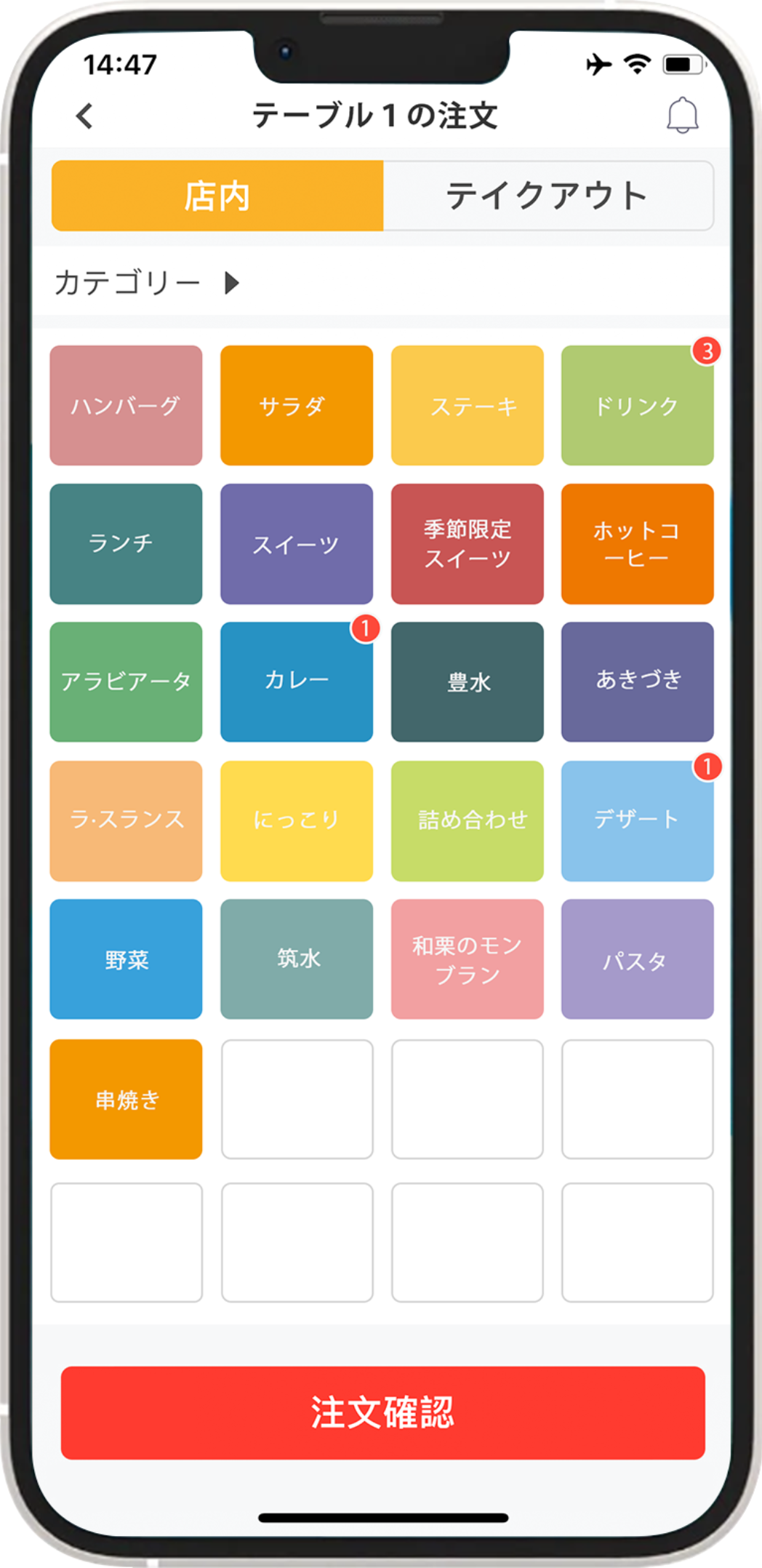The height and width of the screenshot is (1568, 762).
Task: Open notifications via the bell icon
Action: coord(682,116)
